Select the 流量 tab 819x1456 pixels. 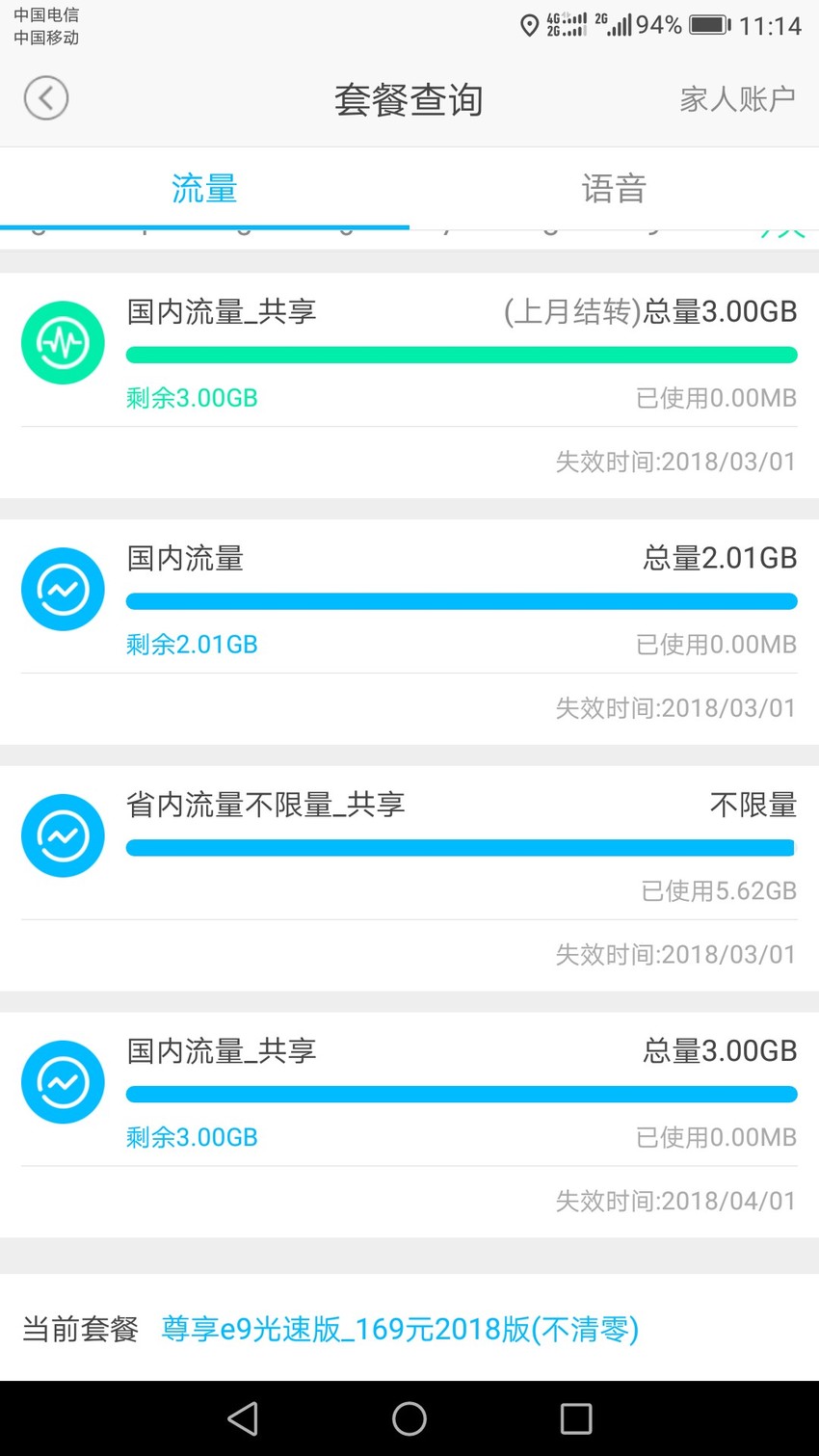204,189
